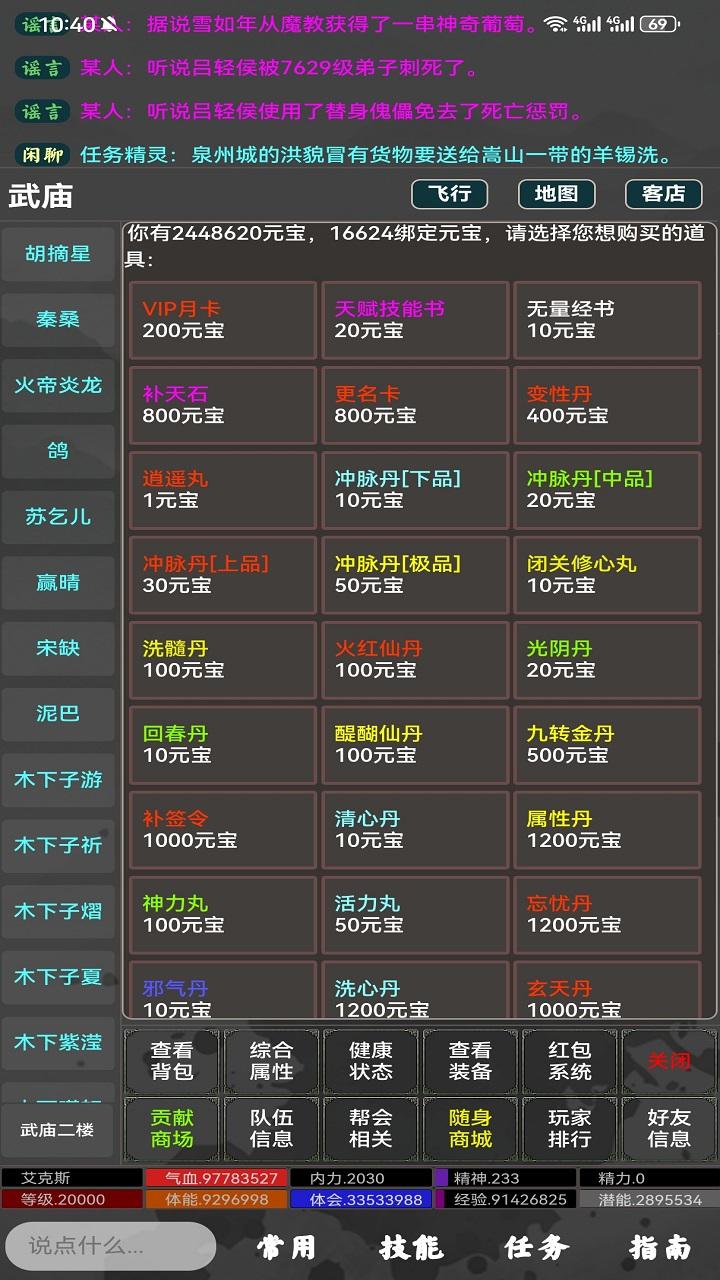Tap the 飞行 button
This screenshot has height=1280, width=720.
pyautogui.click(x=448, y=194)
